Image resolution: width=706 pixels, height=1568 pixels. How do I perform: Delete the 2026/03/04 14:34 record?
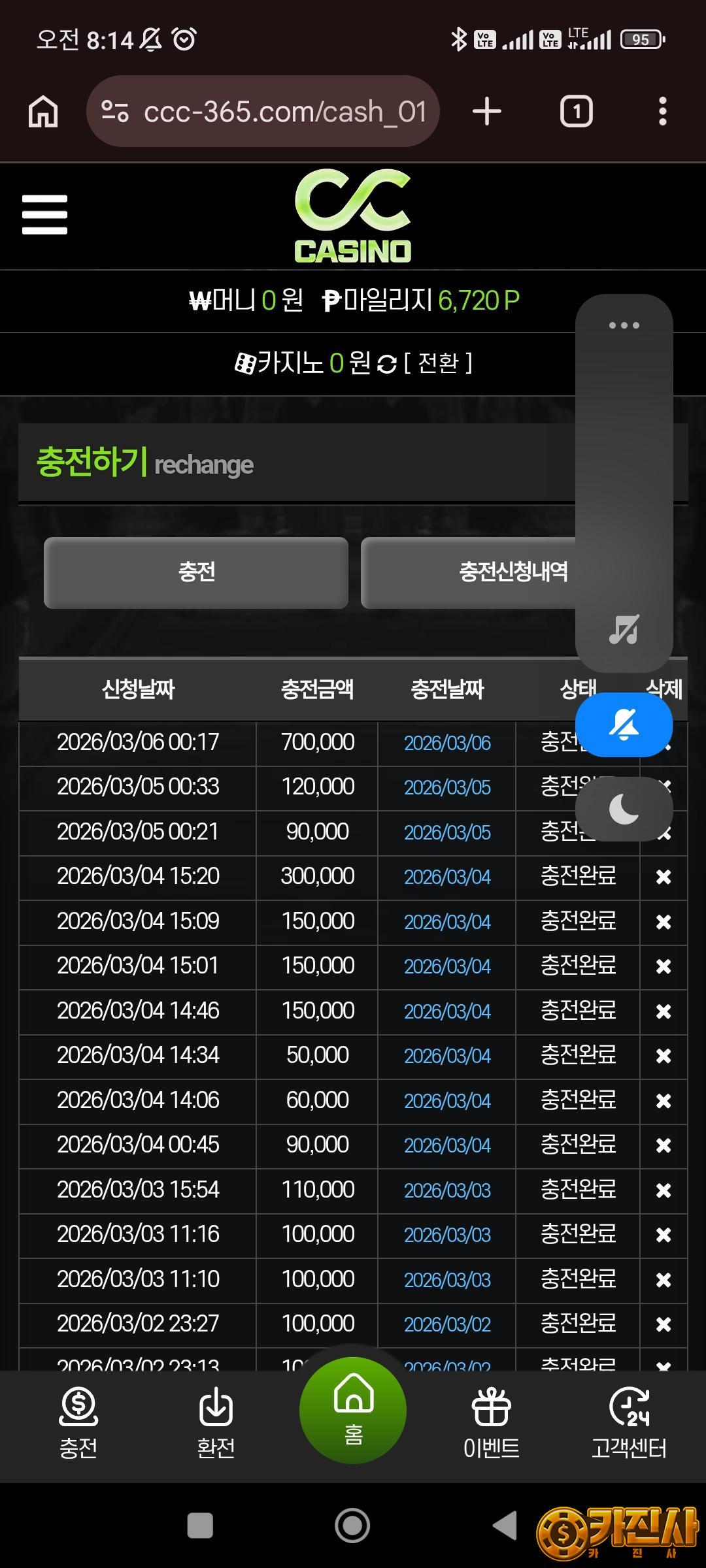(663, 1056)
